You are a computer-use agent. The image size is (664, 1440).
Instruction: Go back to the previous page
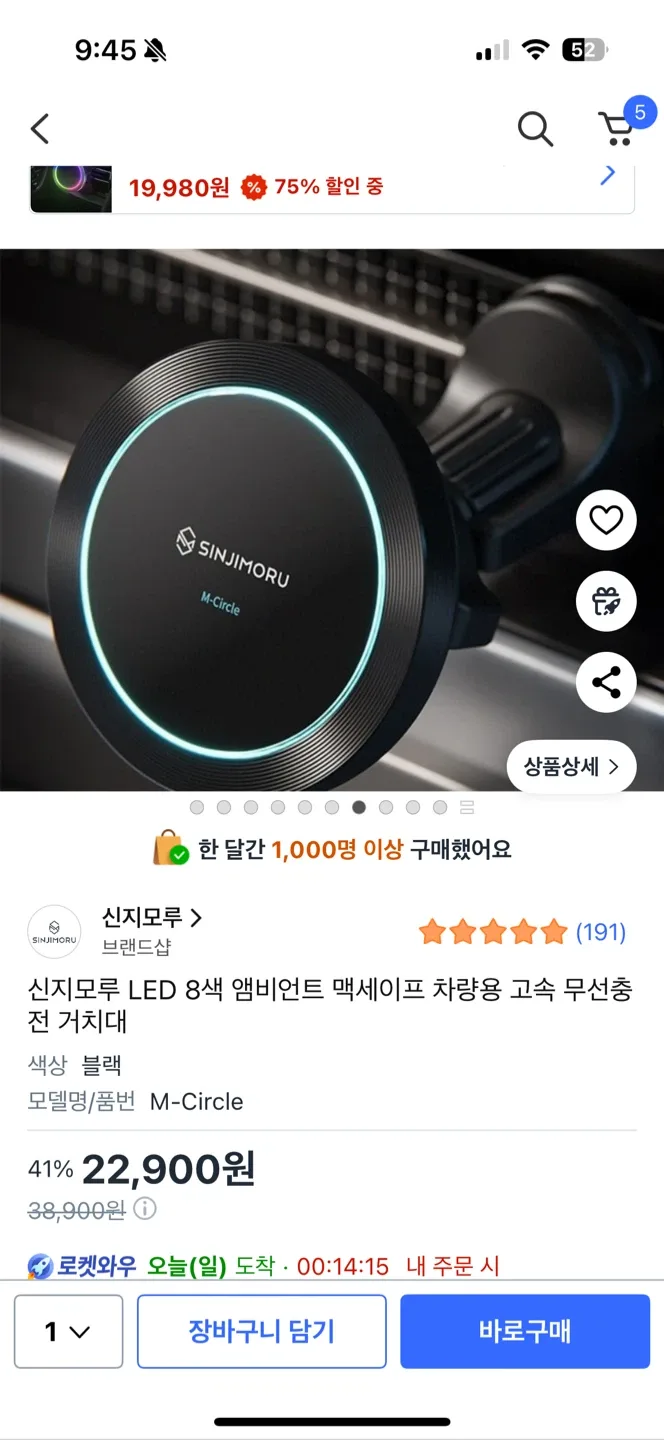pos(40,129)
